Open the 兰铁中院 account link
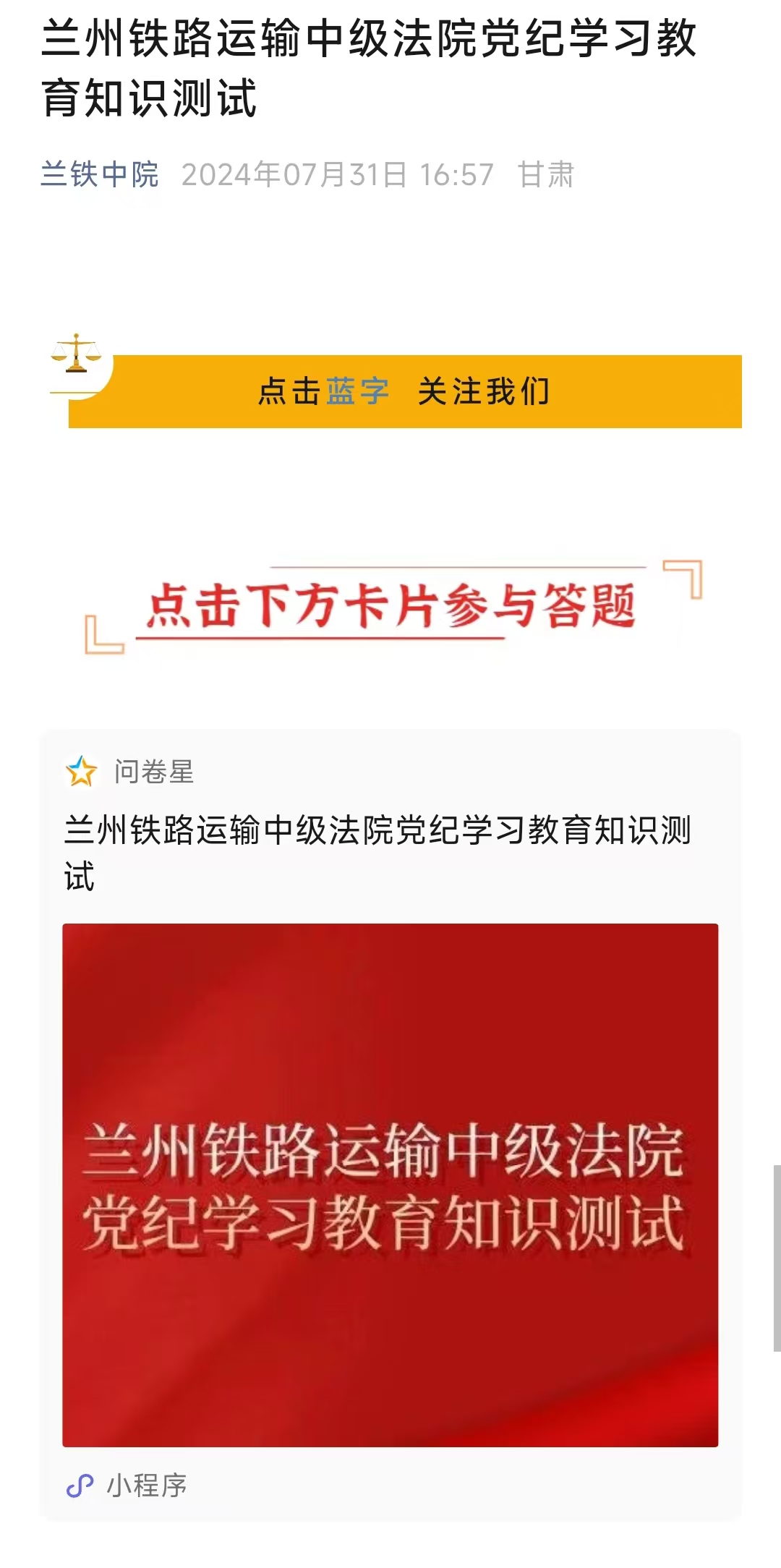781x1568 pixels. pyautogui.click(x=100, y=175)
